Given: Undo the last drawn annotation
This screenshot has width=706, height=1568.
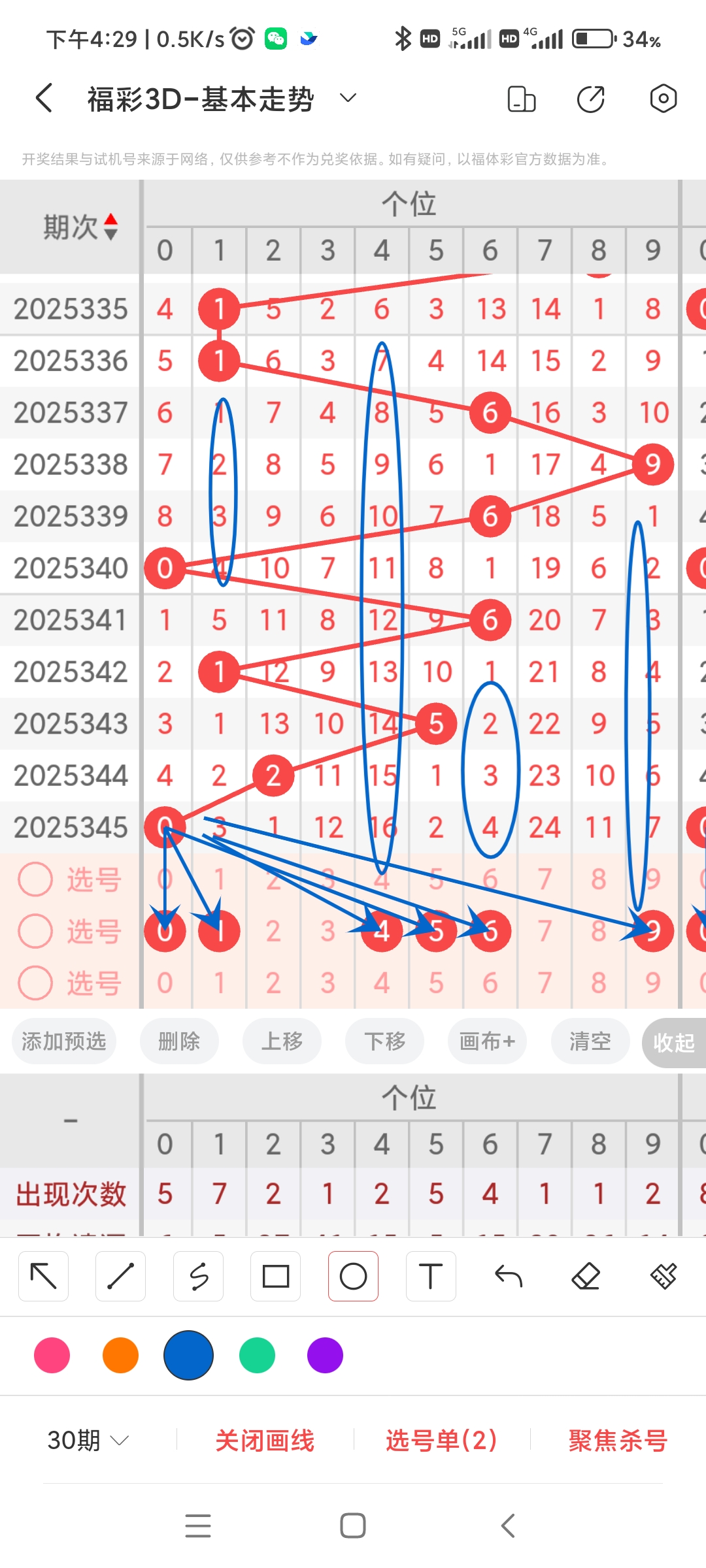Looking at the screenshot, I should [508, 1275].
